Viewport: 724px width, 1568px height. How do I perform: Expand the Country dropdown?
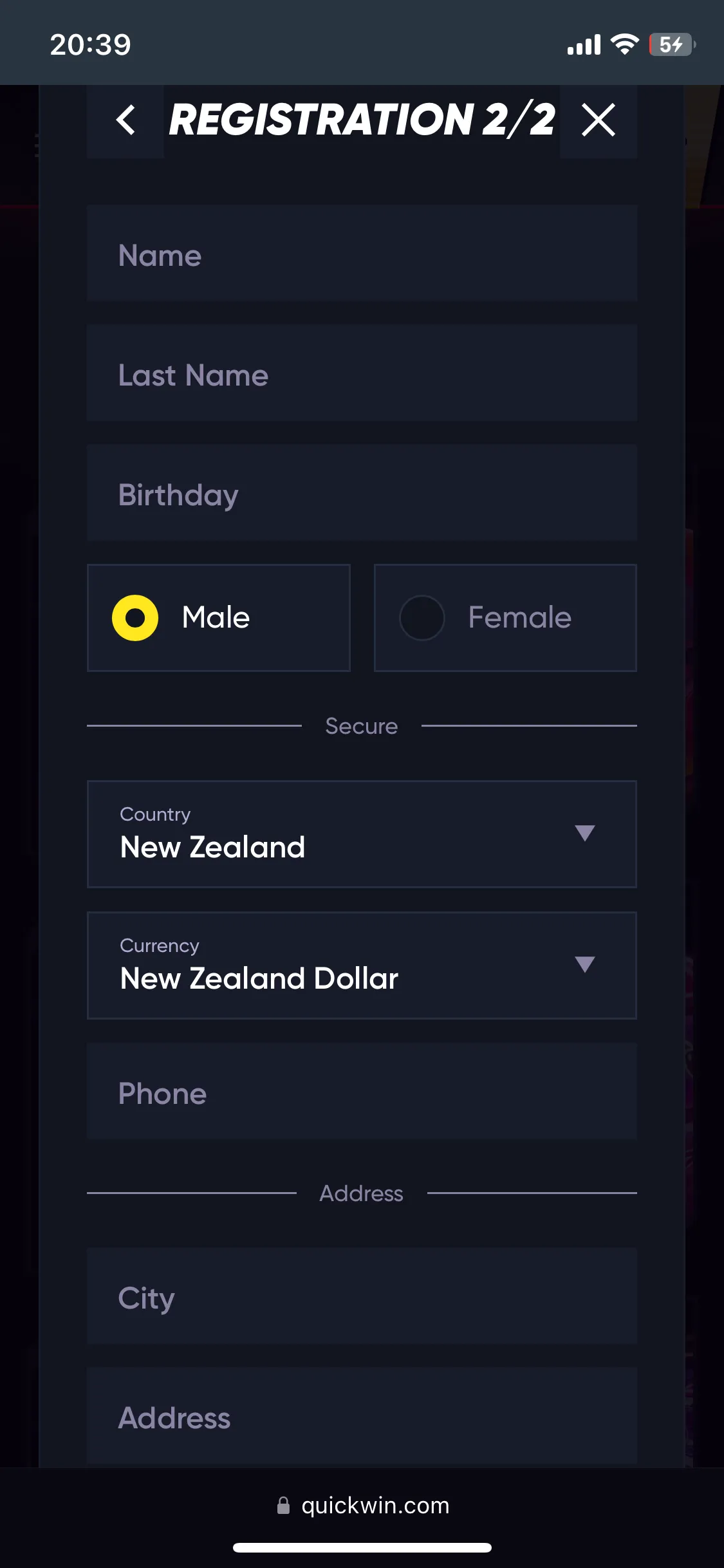point(362,834)
